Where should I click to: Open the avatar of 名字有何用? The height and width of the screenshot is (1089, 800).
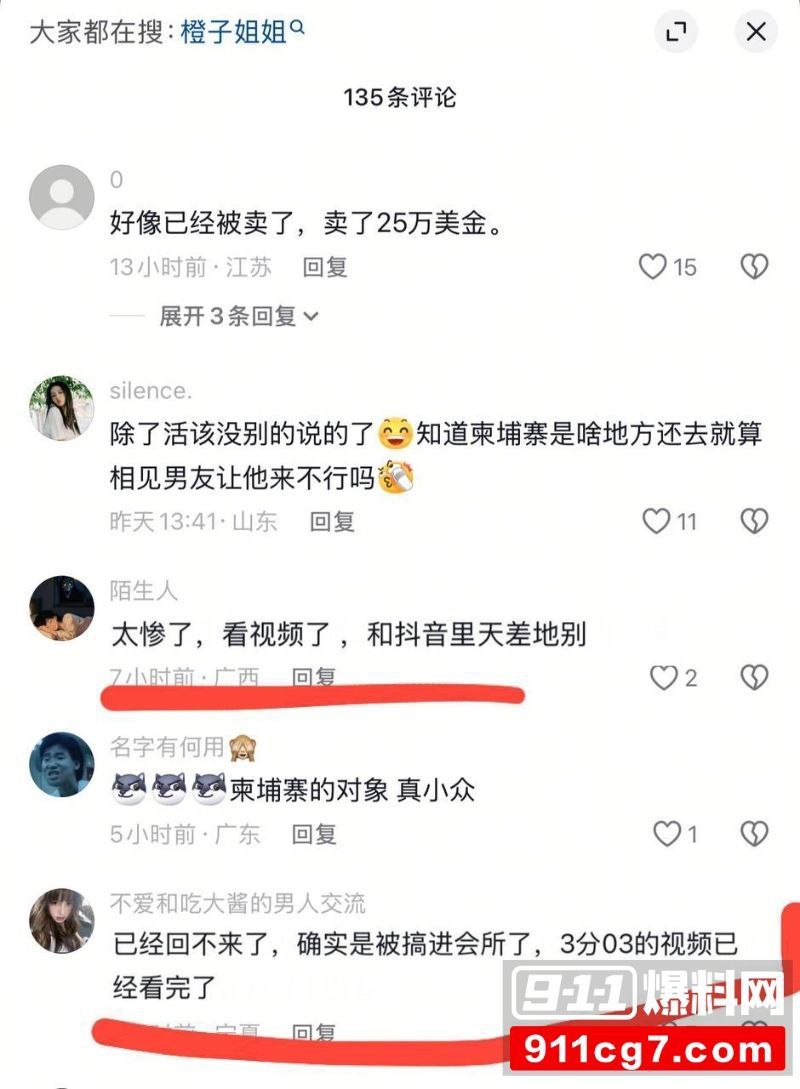pos(62,764)
